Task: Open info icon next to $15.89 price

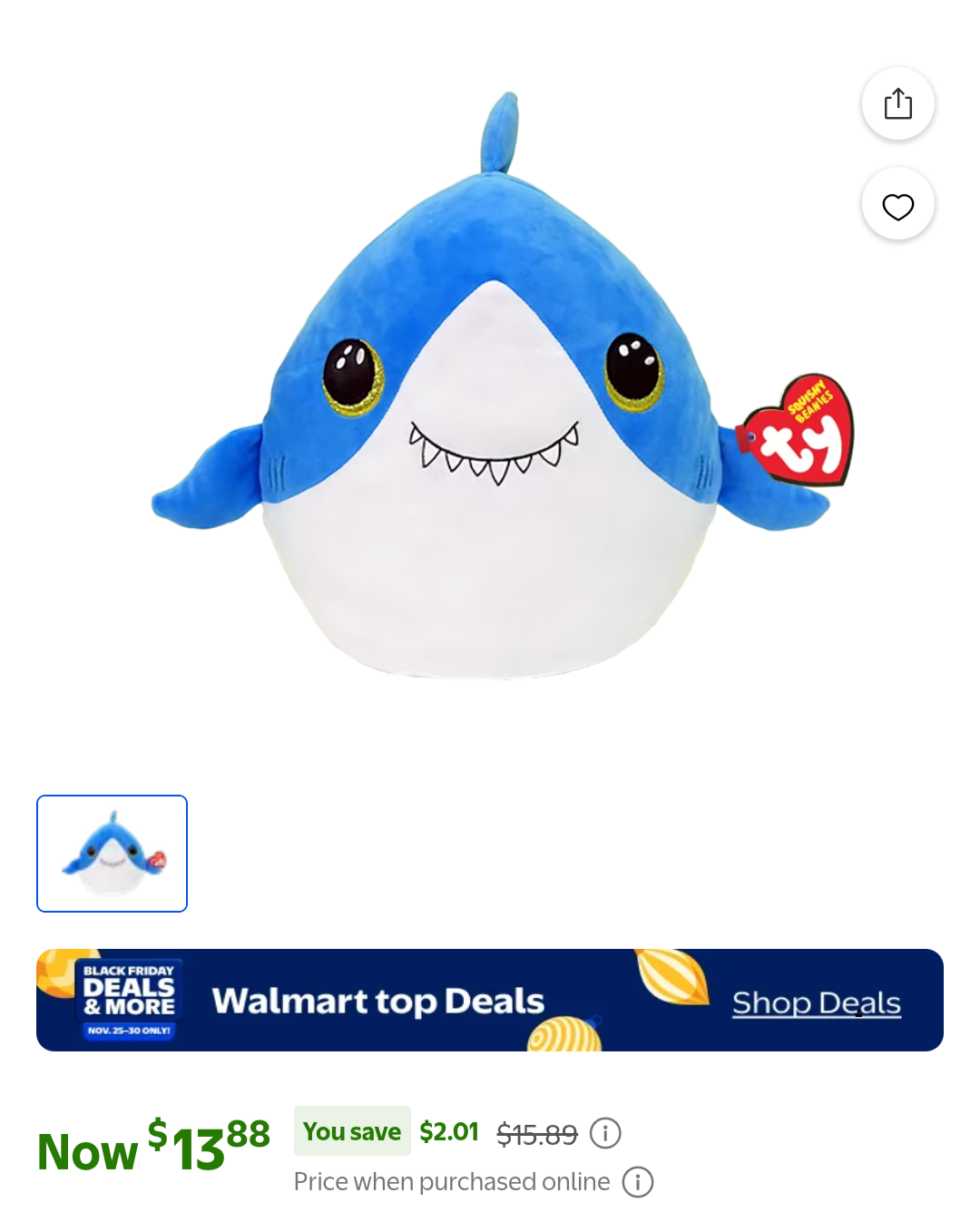Action: (605, 1132)
